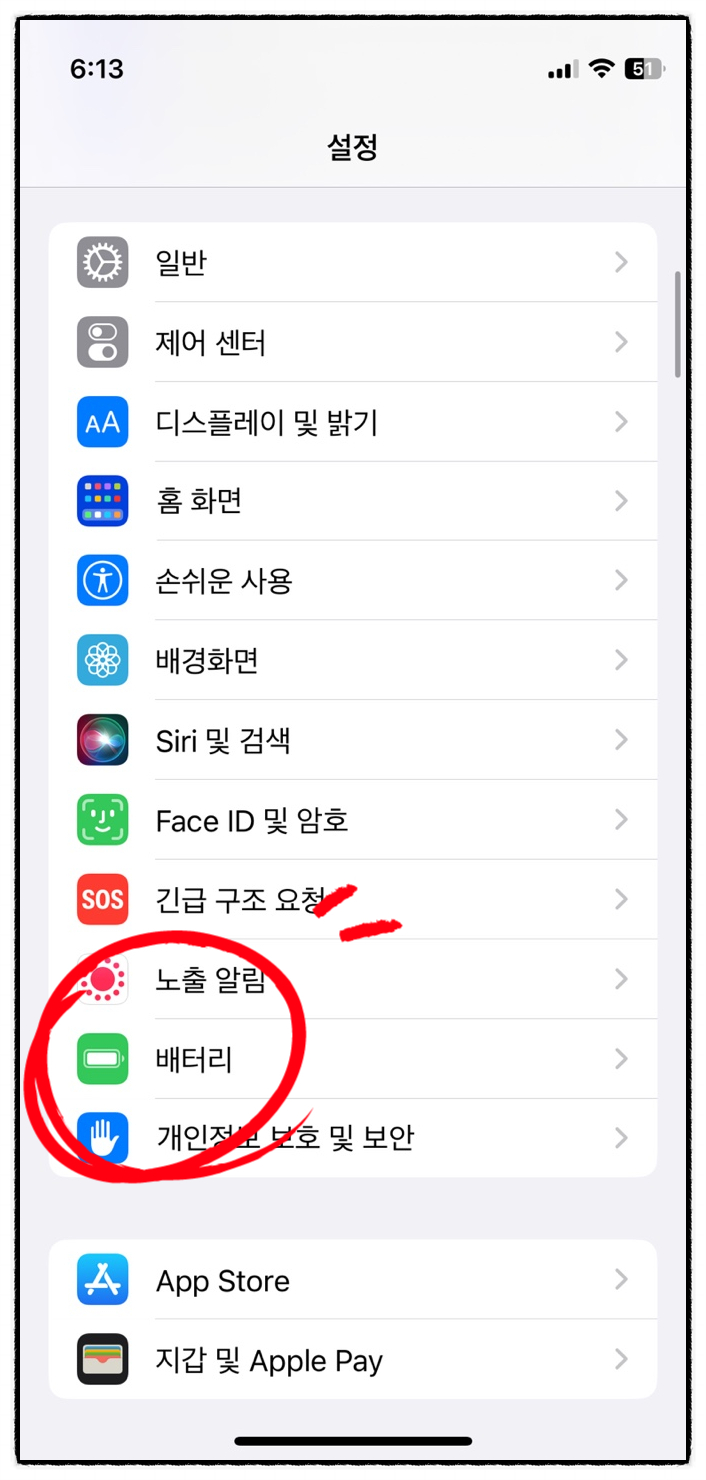Open App Store settings
Viewport: 706px width, 1480px height.
click(x=353, y=1280)
